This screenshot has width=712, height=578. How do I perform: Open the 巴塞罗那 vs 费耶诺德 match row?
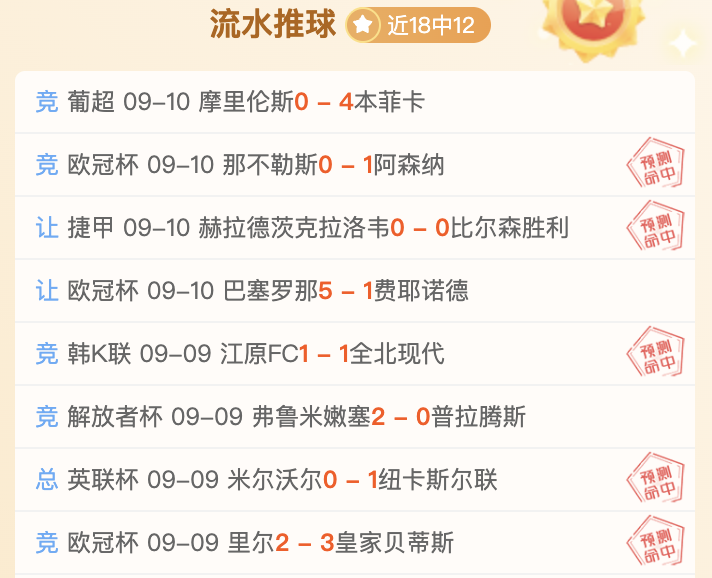[355, 291]
